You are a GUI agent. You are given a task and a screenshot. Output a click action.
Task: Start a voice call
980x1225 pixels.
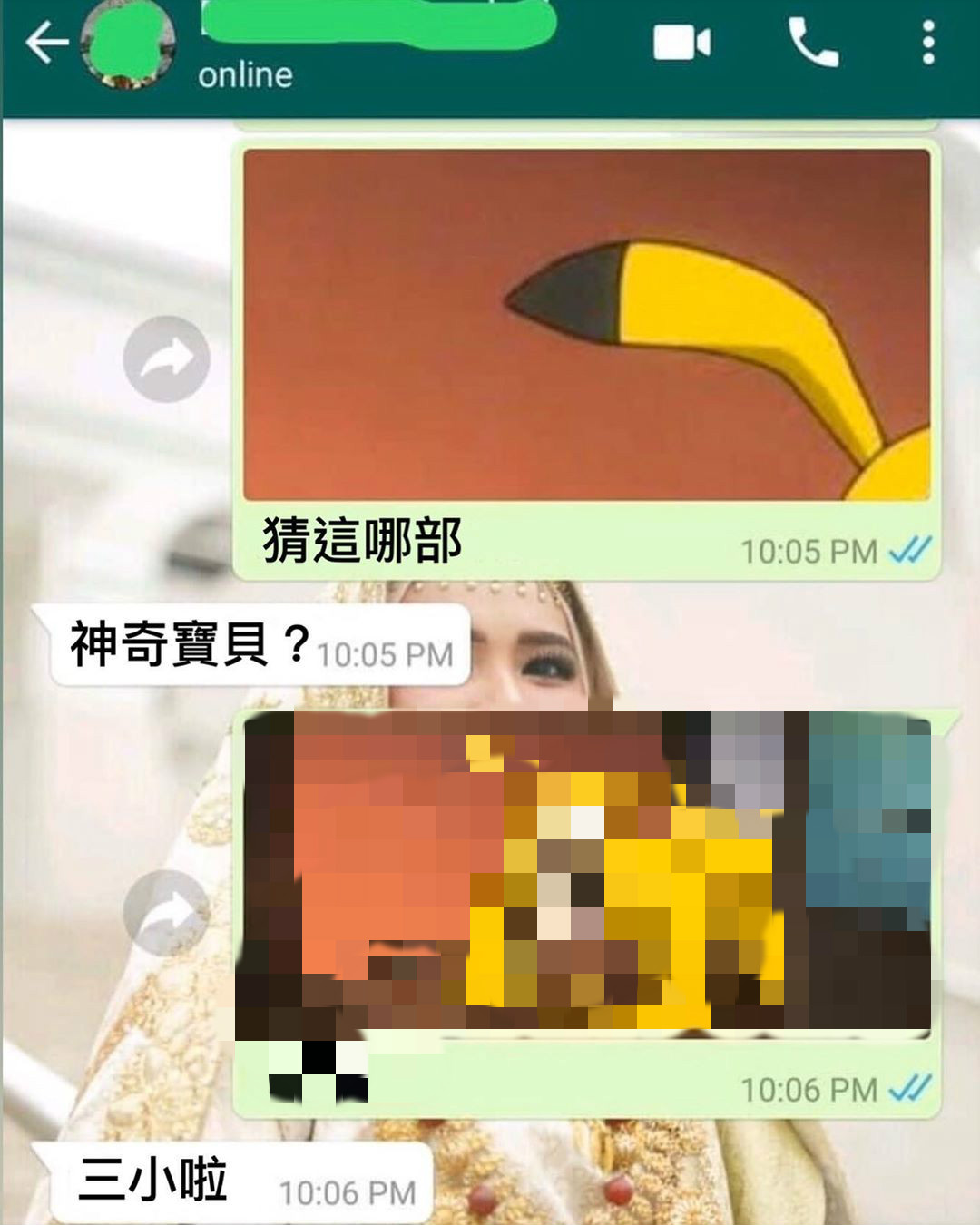[813, 43]
